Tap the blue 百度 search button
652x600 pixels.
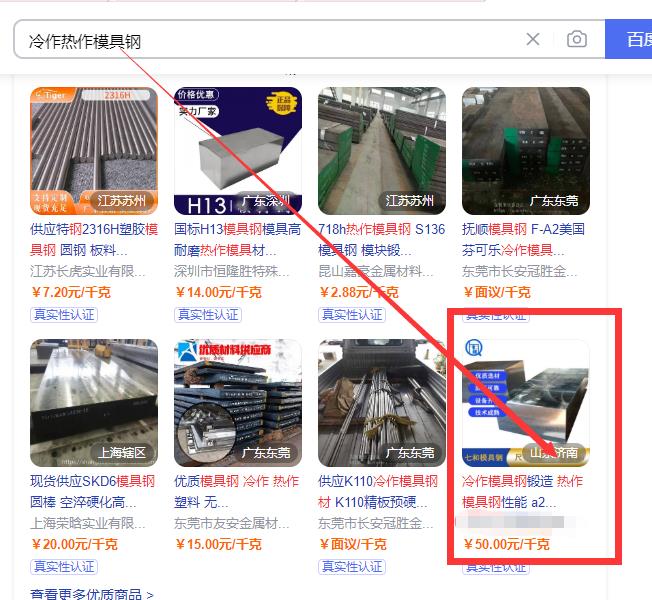635,39
